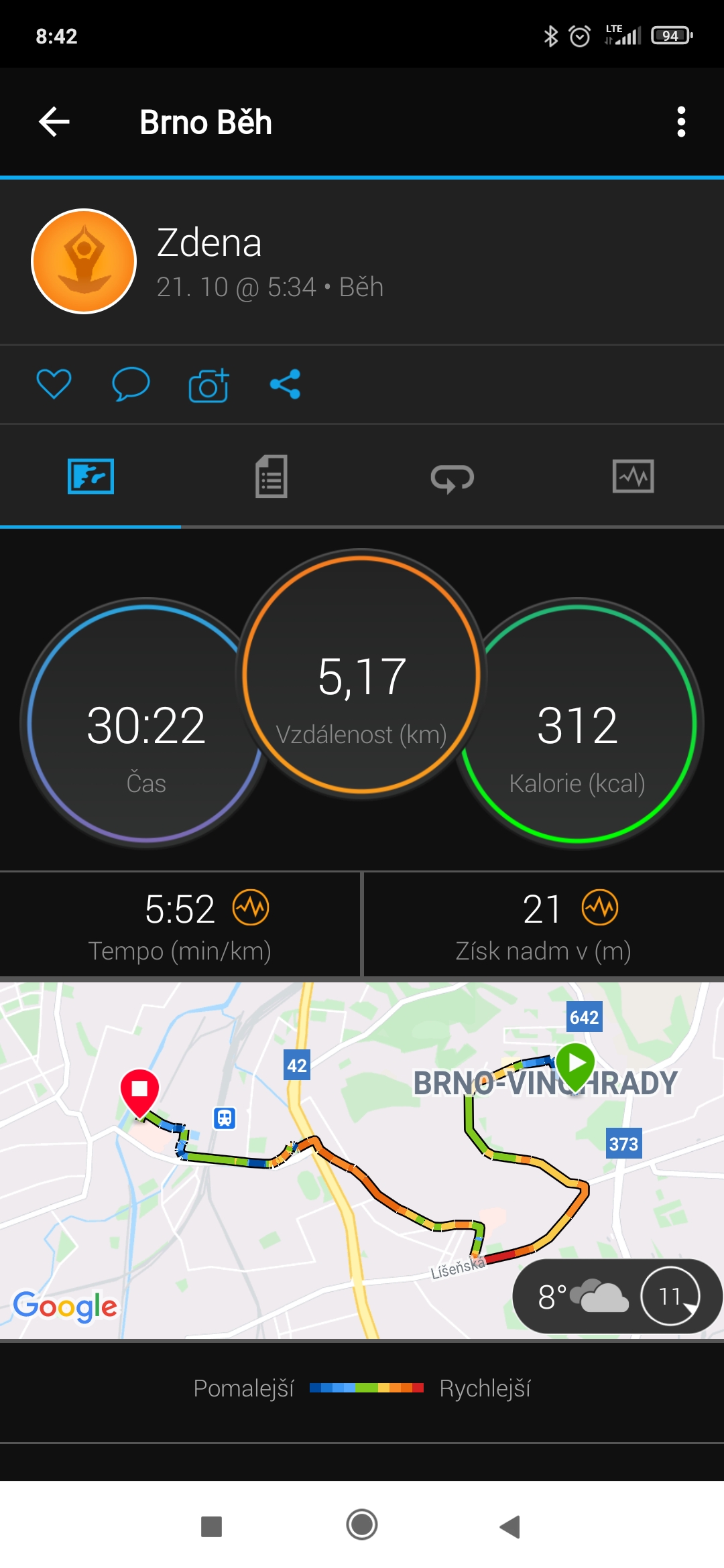Switch to the laps tab
The image size is (724, 1568).
point(452,478)
